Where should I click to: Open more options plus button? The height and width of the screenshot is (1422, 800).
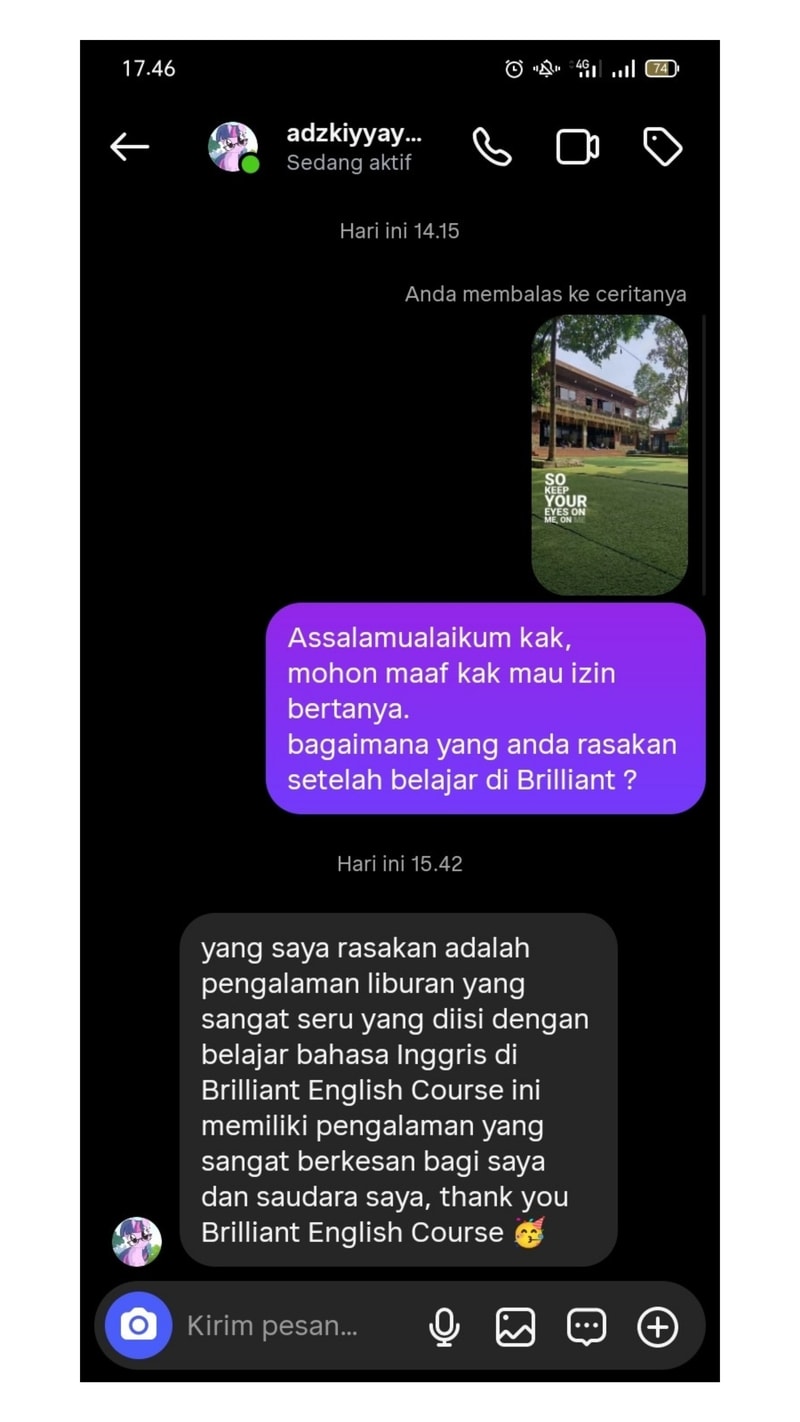click(x=657, y=1326)
